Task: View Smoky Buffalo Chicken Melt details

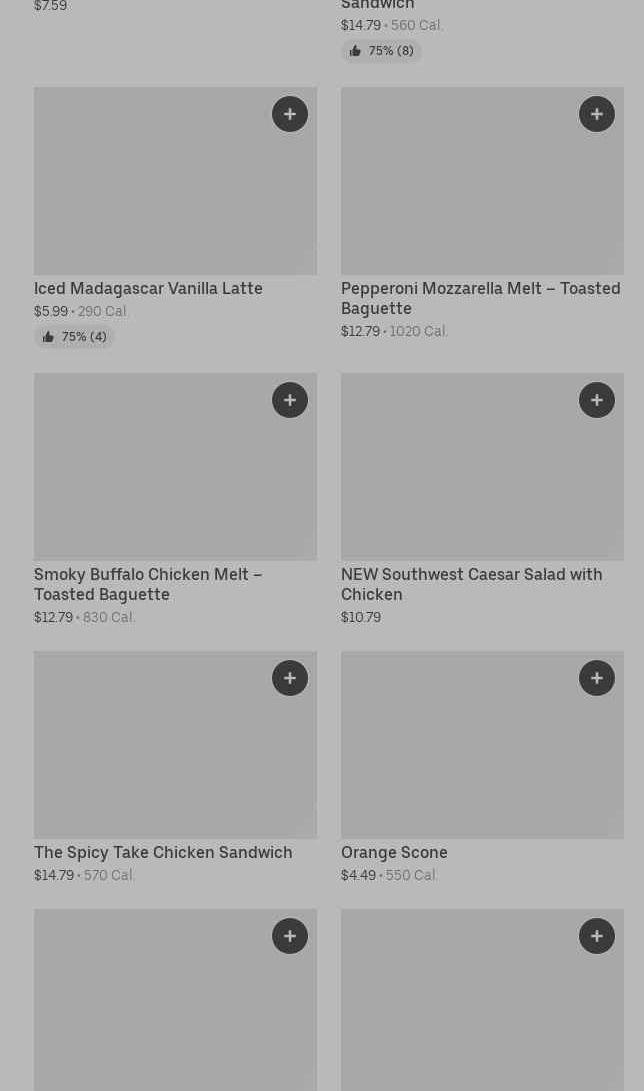Action: pyautogui.click(x=148, y=584)
